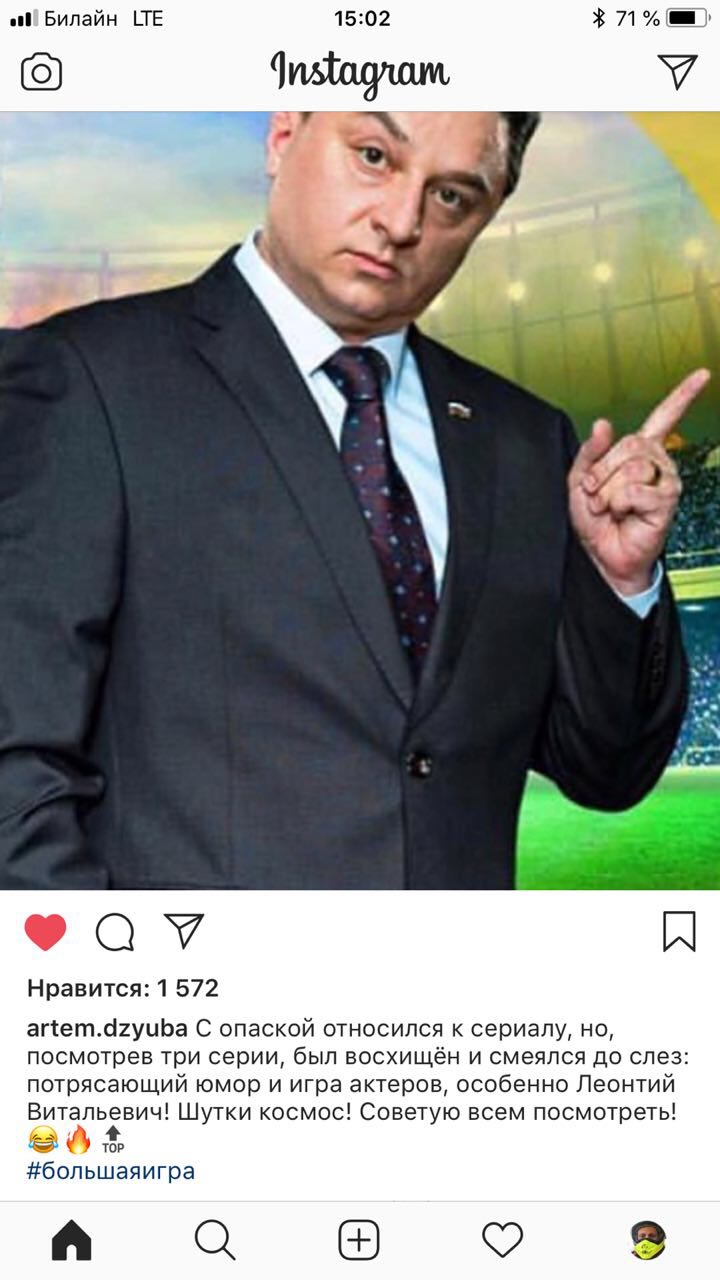720x1280 pixels.
Task: Unlike the post with the red heart
Action: coord(45,932)
